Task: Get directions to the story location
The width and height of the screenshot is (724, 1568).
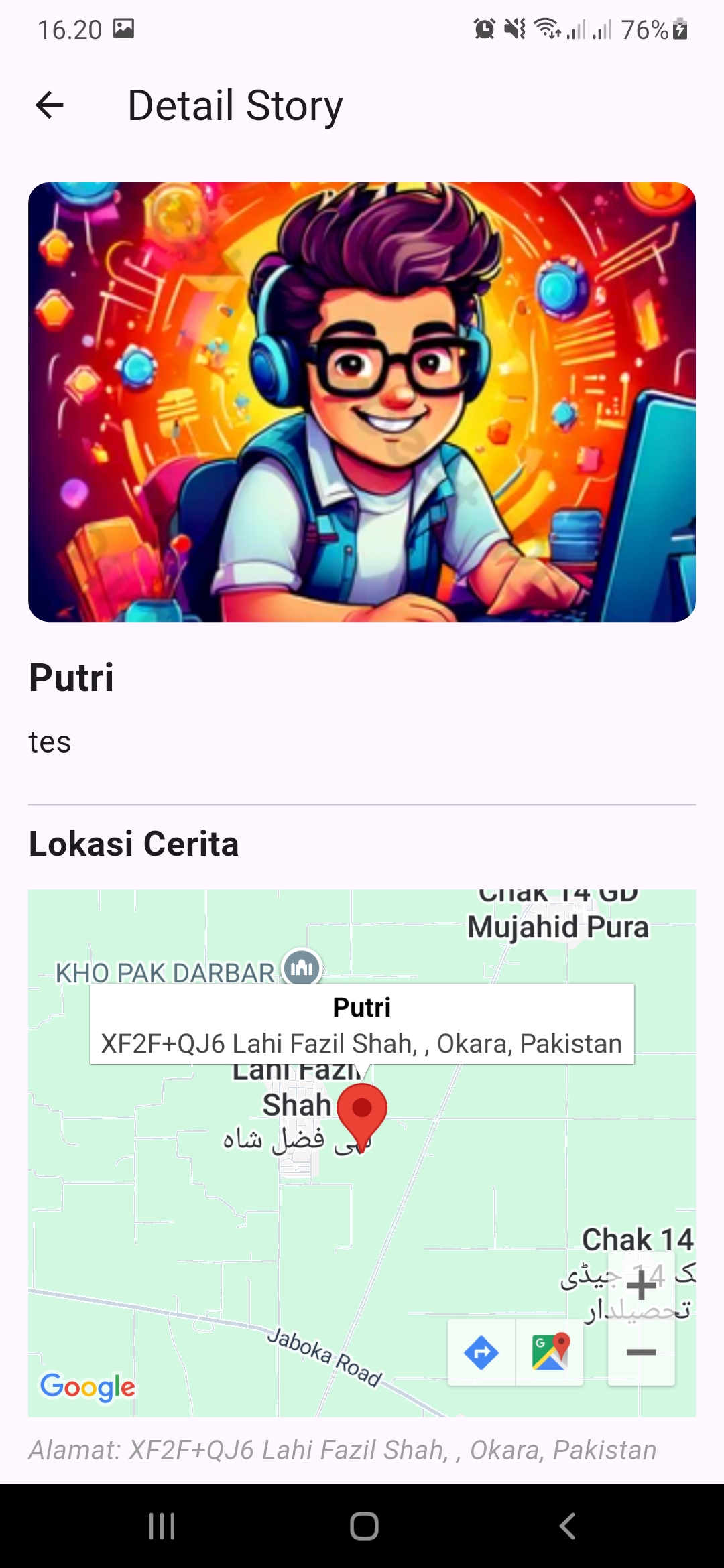Action: click(481, 1352)
